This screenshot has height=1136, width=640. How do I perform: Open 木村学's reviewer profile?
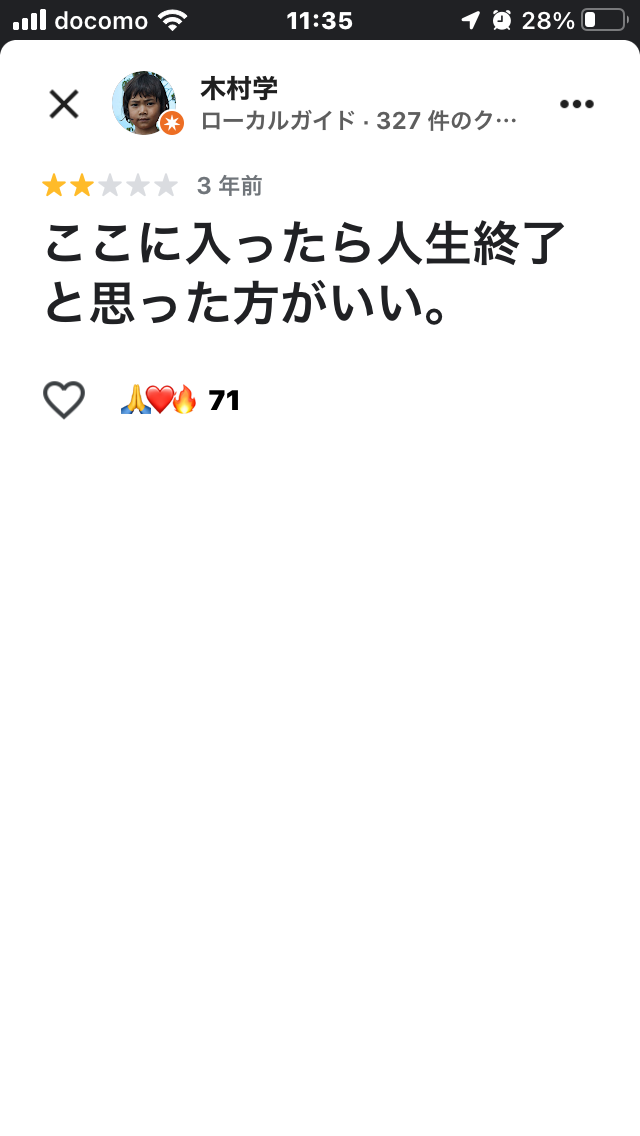[x=238, y=89]
